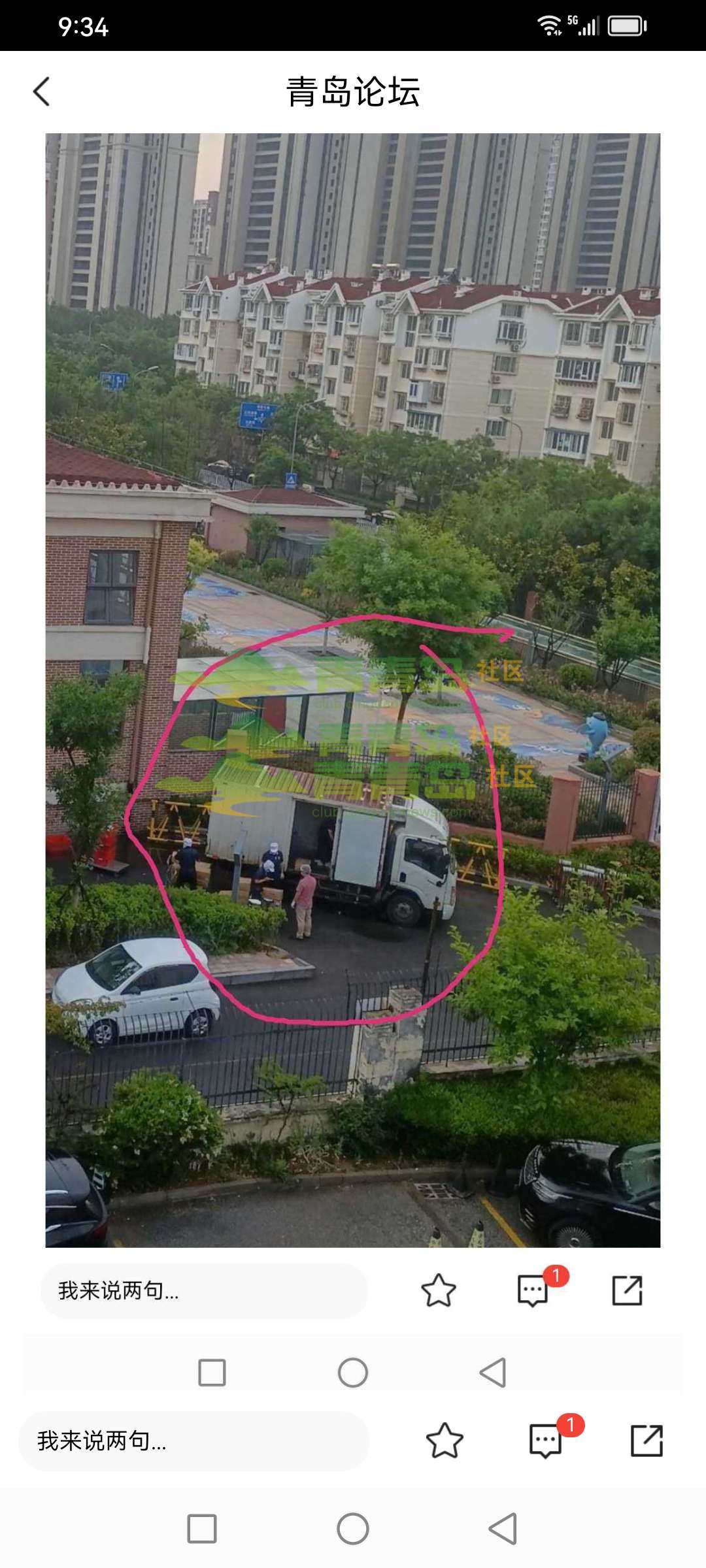Open comments via the bottommost speech-bubble icon
The width and height of the screenshot is (706, 1568).
click(x=546, y=1441)
